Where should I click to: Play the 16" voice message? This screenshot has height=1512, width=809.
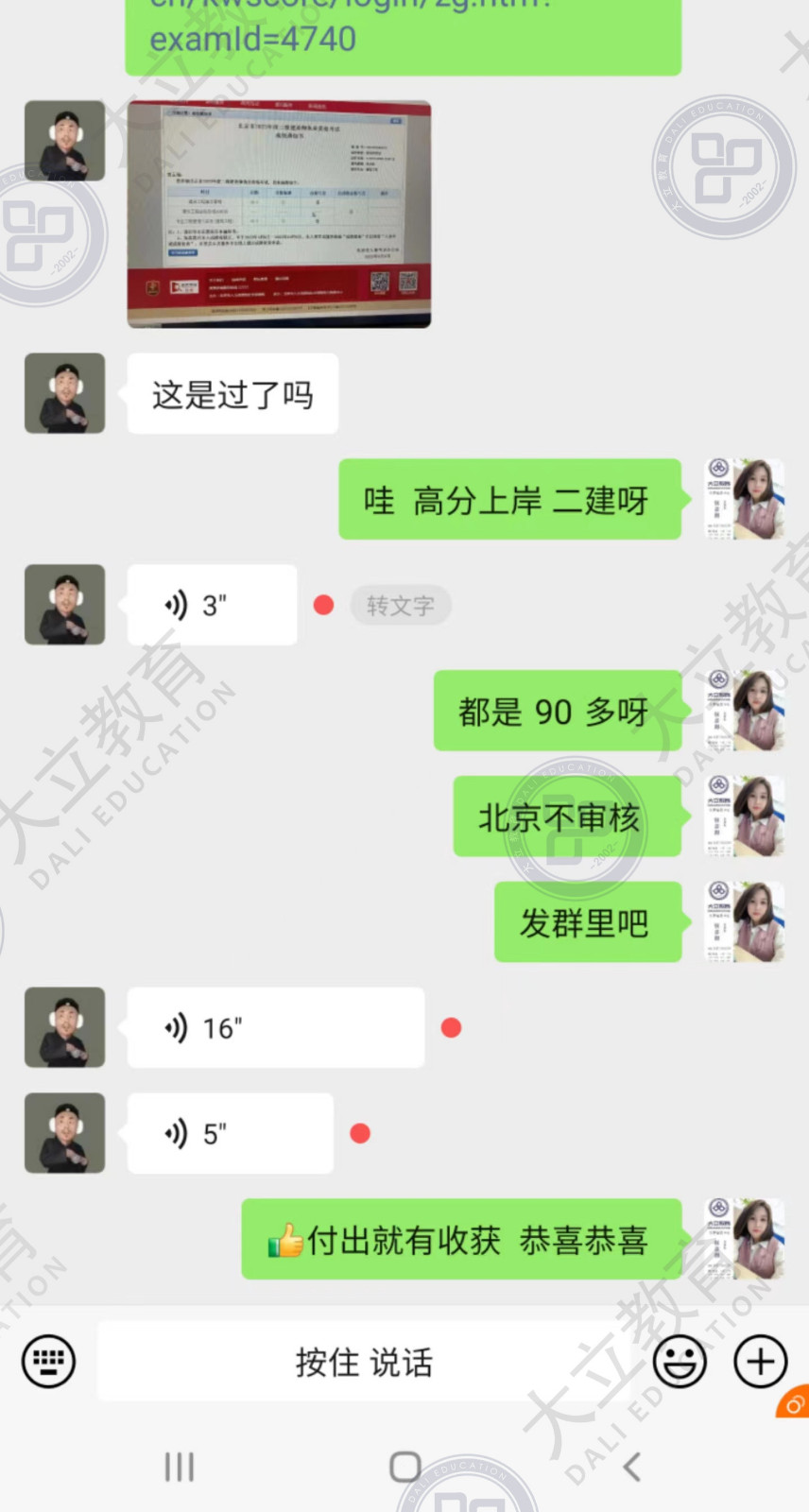[x=274, y=1027]
